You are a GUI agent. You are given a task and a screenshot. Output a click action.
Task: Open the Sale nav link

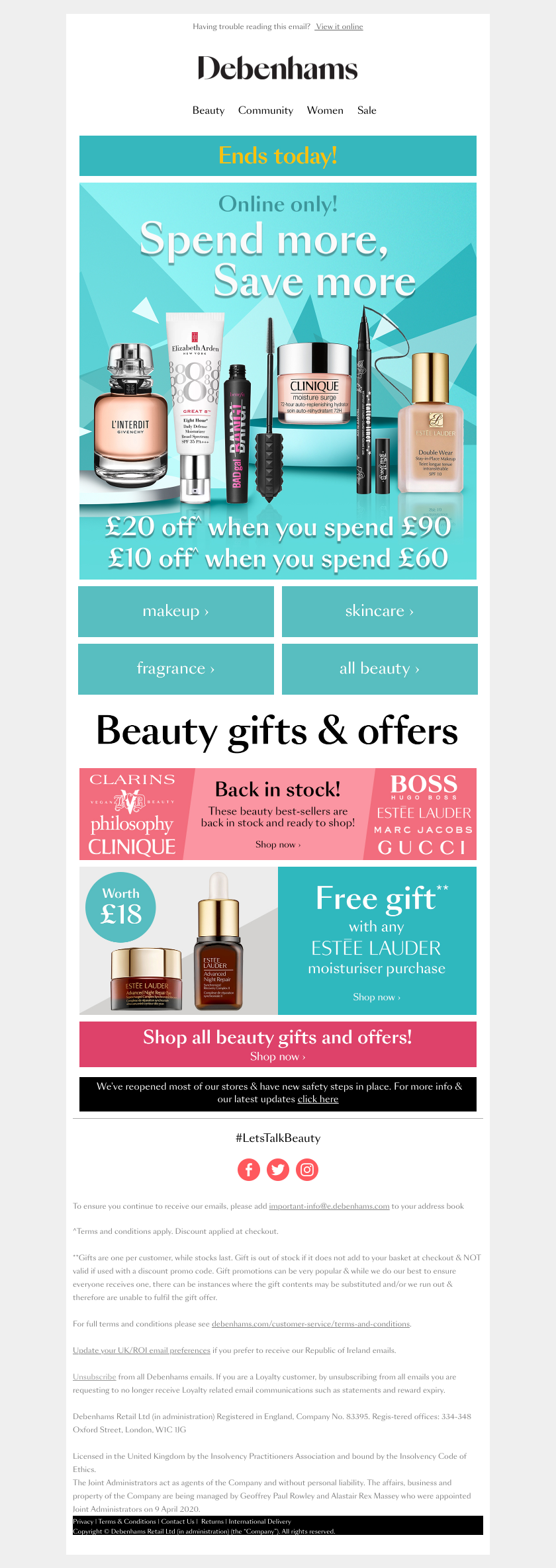tap(367, 110)
